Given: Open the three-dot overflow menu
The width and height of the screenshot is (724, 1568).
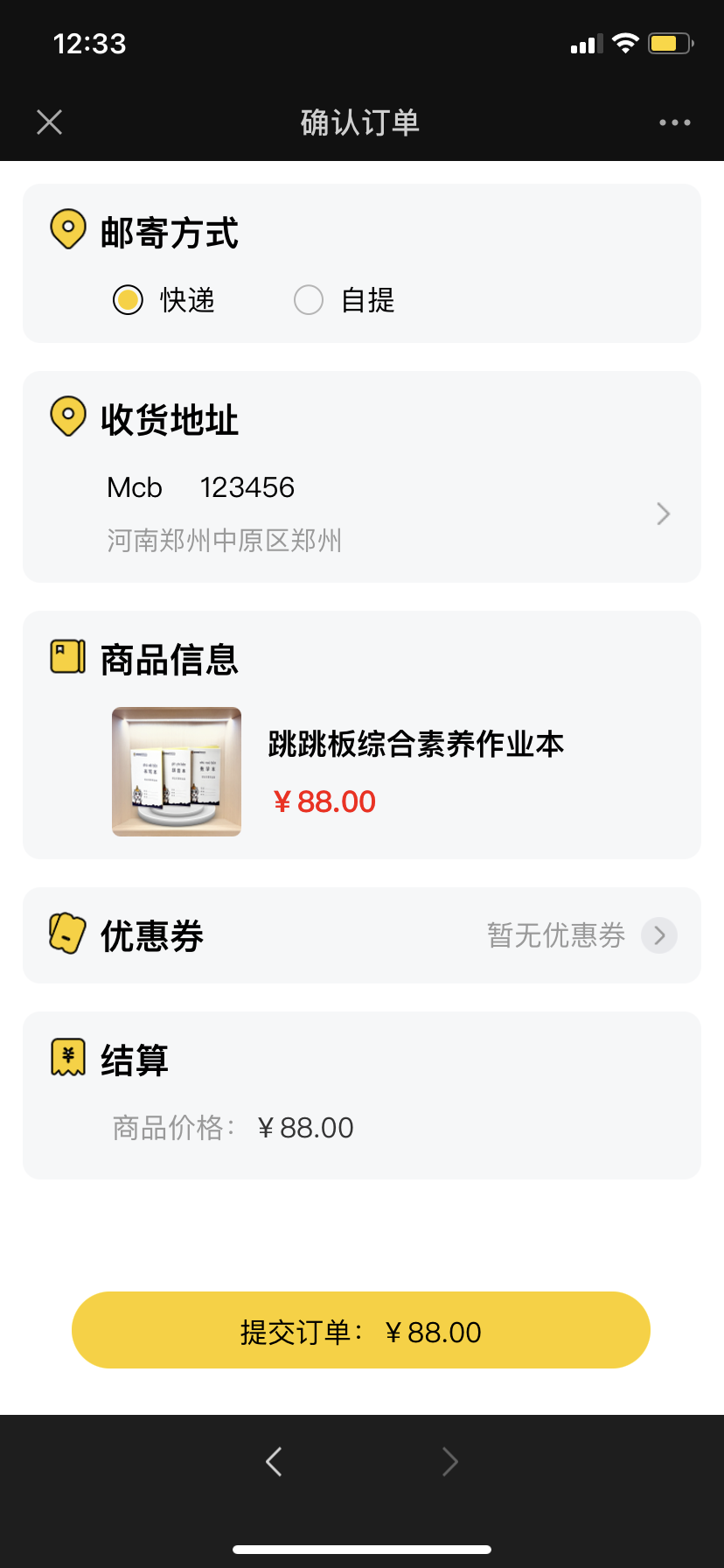Looking at the screenshot, I should (x=674, y=122).
